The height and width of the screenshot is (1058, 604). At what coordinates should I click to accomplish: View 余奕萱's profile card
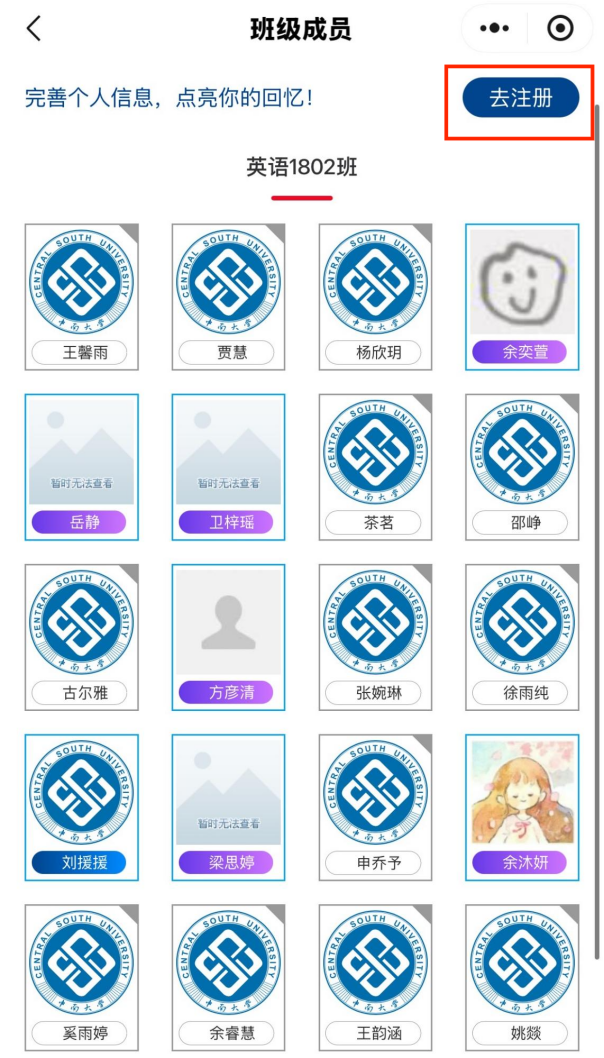tap(522, 296)
